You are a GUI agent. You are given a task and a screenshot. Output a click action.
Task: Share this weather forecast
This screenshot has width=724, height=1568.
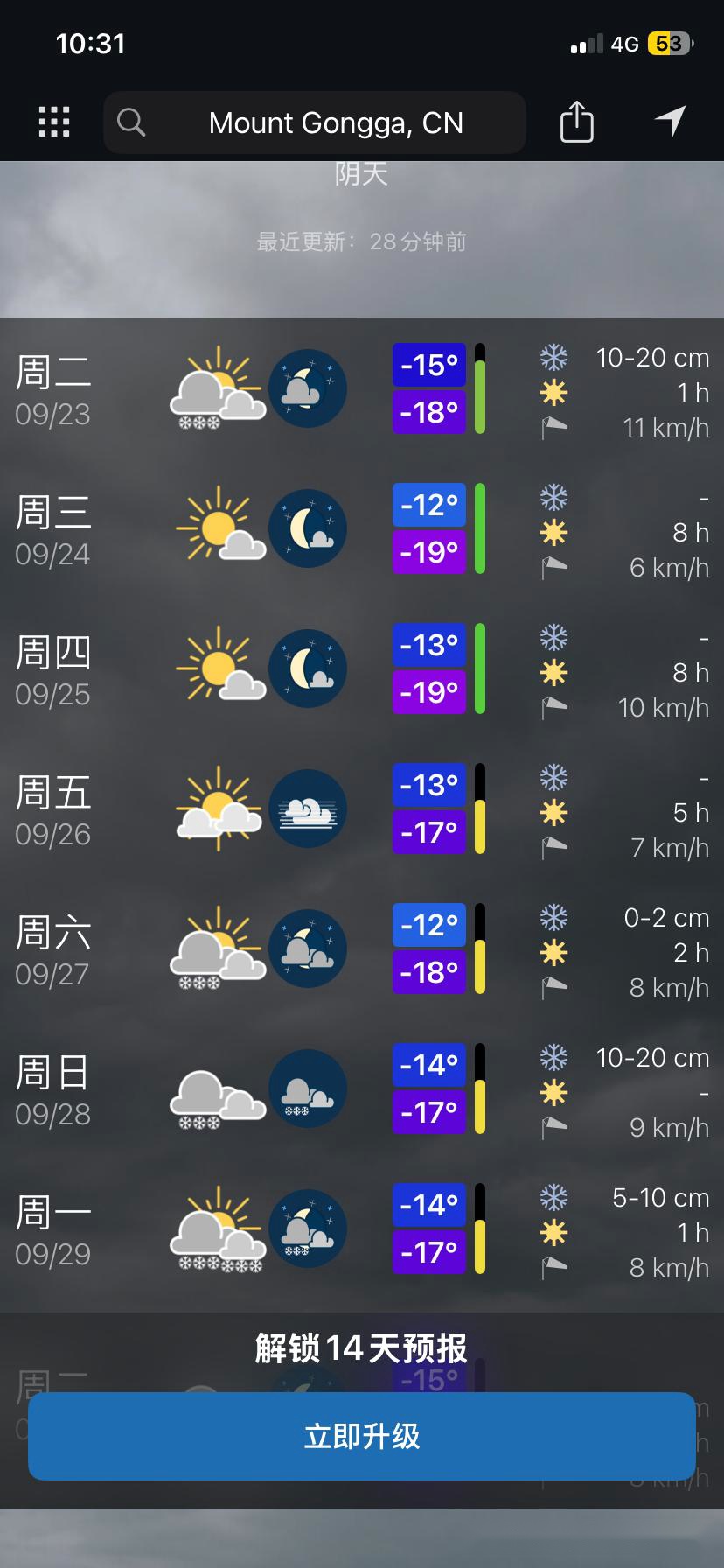coord(576,122)
